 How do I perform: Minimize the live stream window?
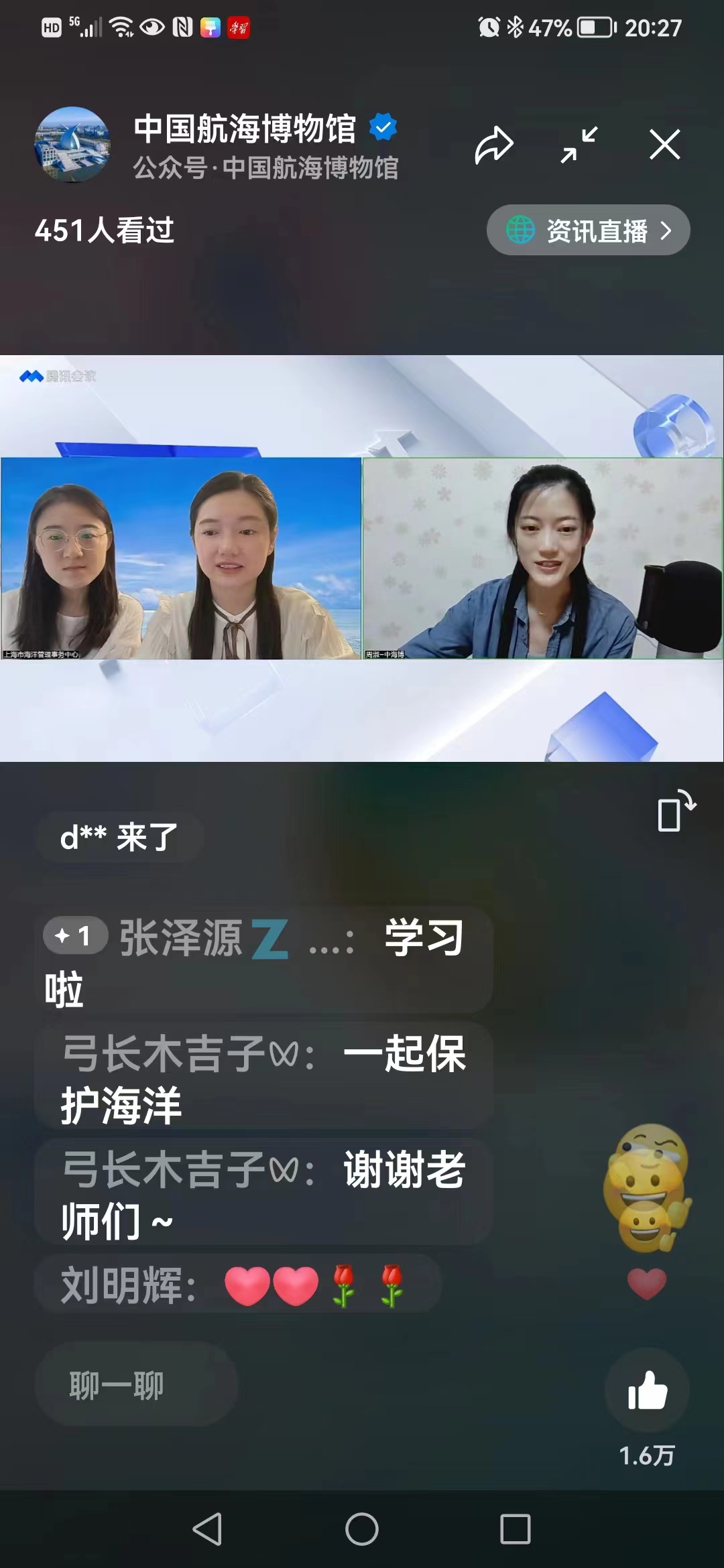click(579, 145)
